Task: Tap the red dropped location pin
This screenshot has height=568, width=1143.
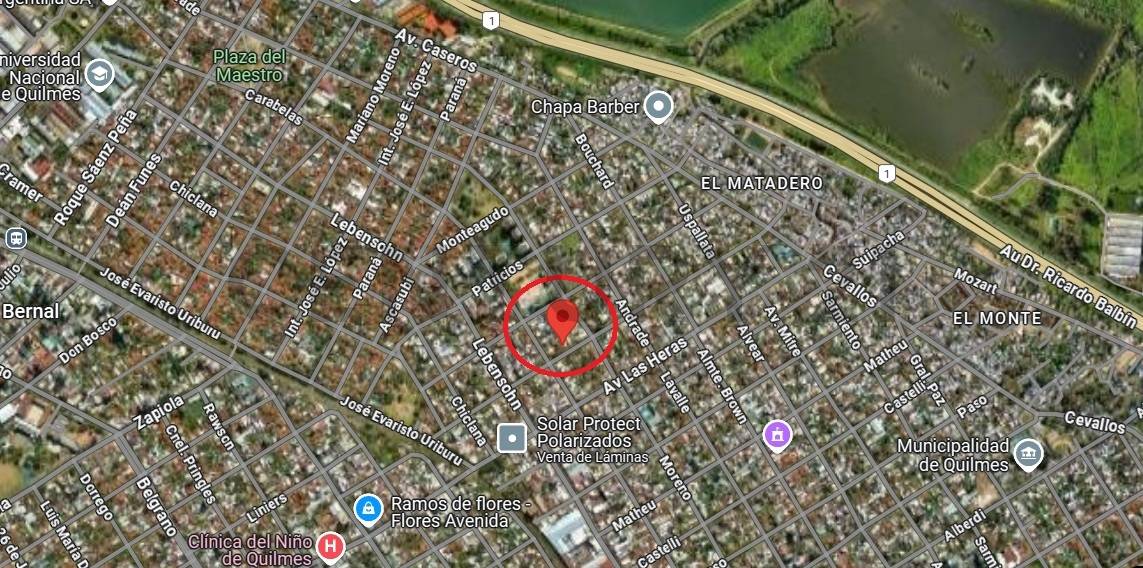Action: coord(563,319)
